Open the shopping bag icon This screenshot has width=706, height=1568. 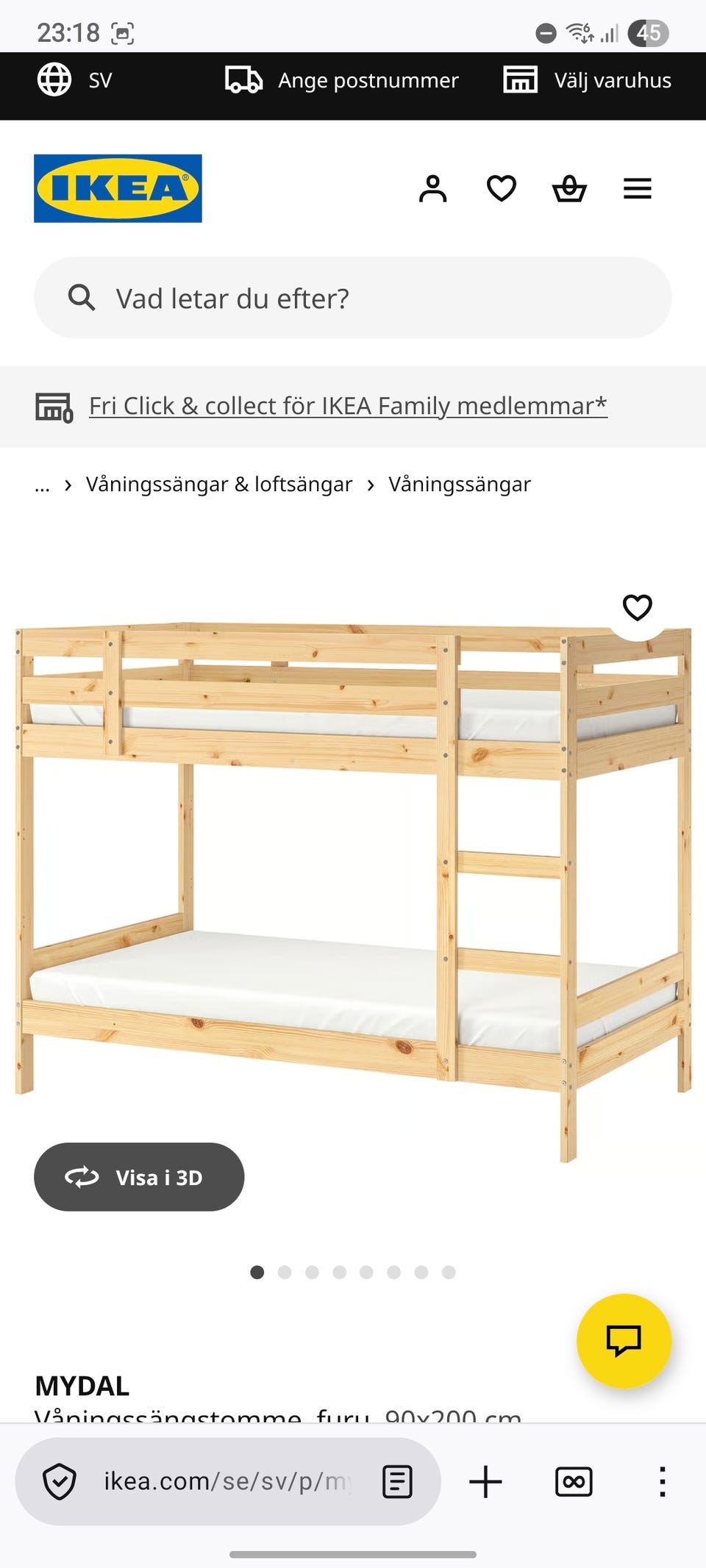[568, 189]
